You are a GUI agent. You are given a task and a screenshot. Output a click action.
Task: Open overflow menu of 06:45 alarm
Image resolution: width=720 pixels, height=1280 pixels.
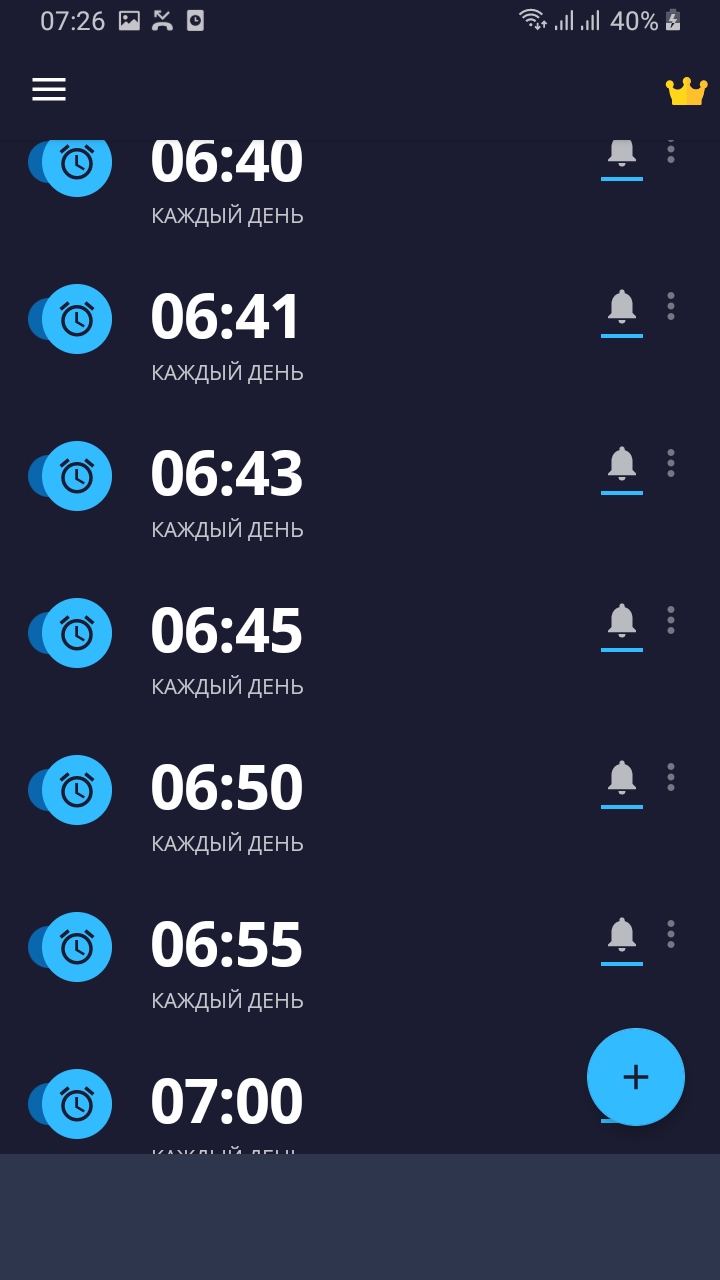click(671, 619)
